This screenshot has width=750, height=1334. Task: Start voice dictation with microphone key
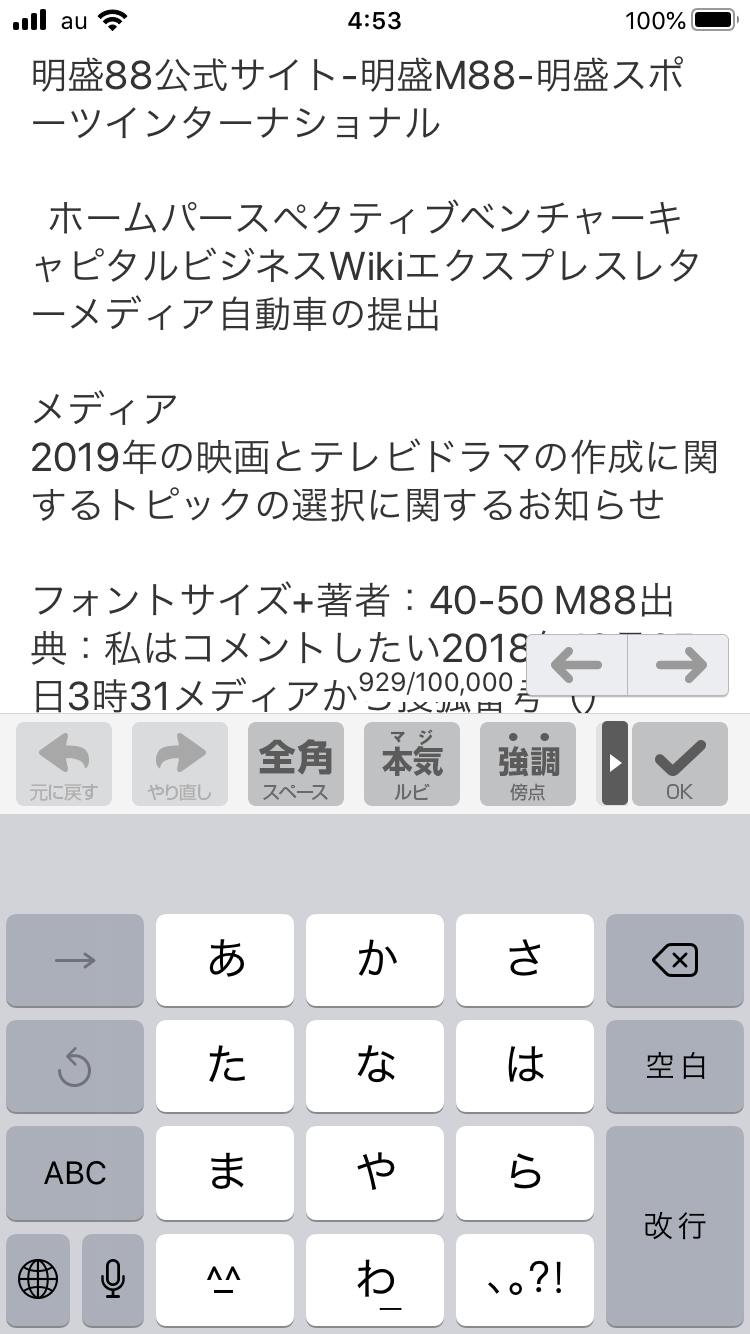coord(113,1279)
